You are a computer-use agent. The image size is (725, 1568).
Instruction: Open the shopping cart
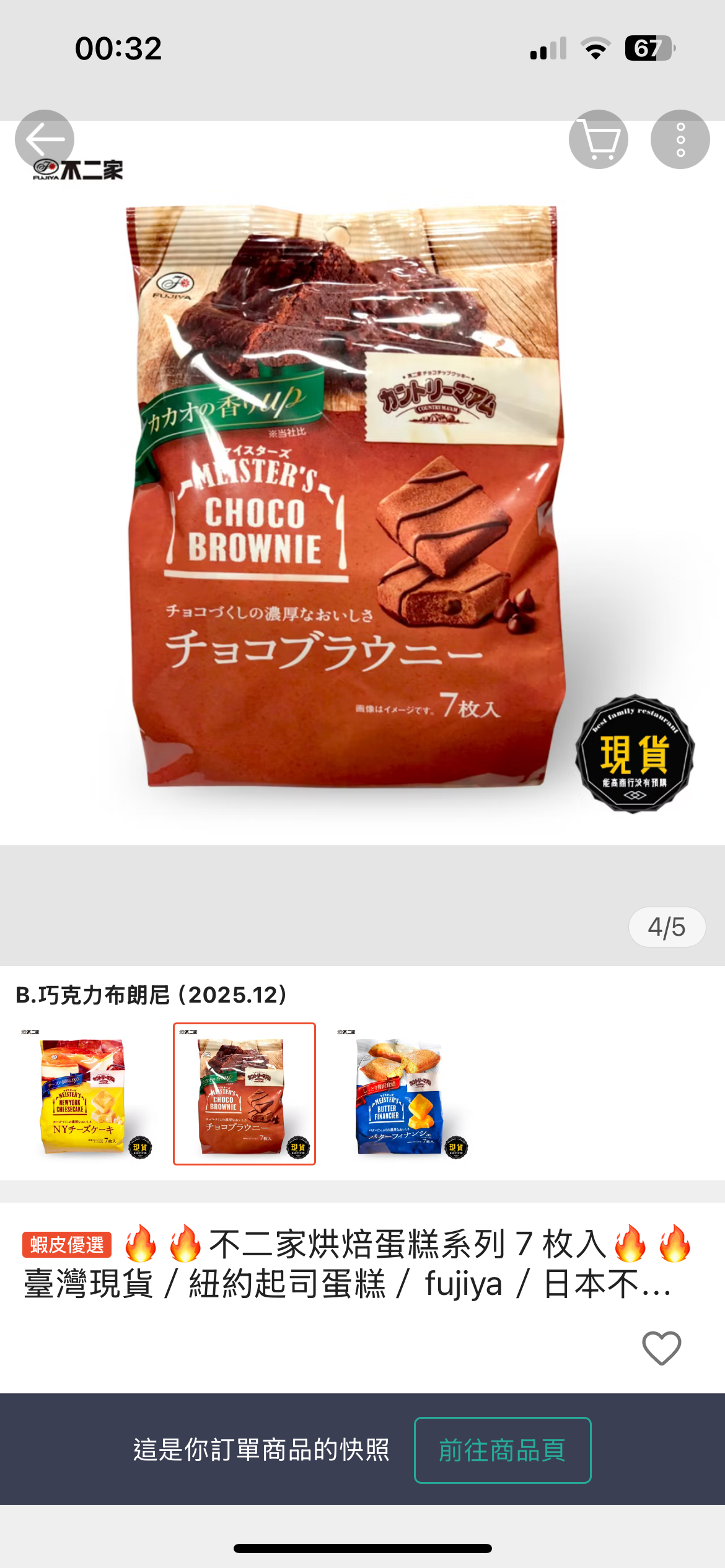[598, 139]
